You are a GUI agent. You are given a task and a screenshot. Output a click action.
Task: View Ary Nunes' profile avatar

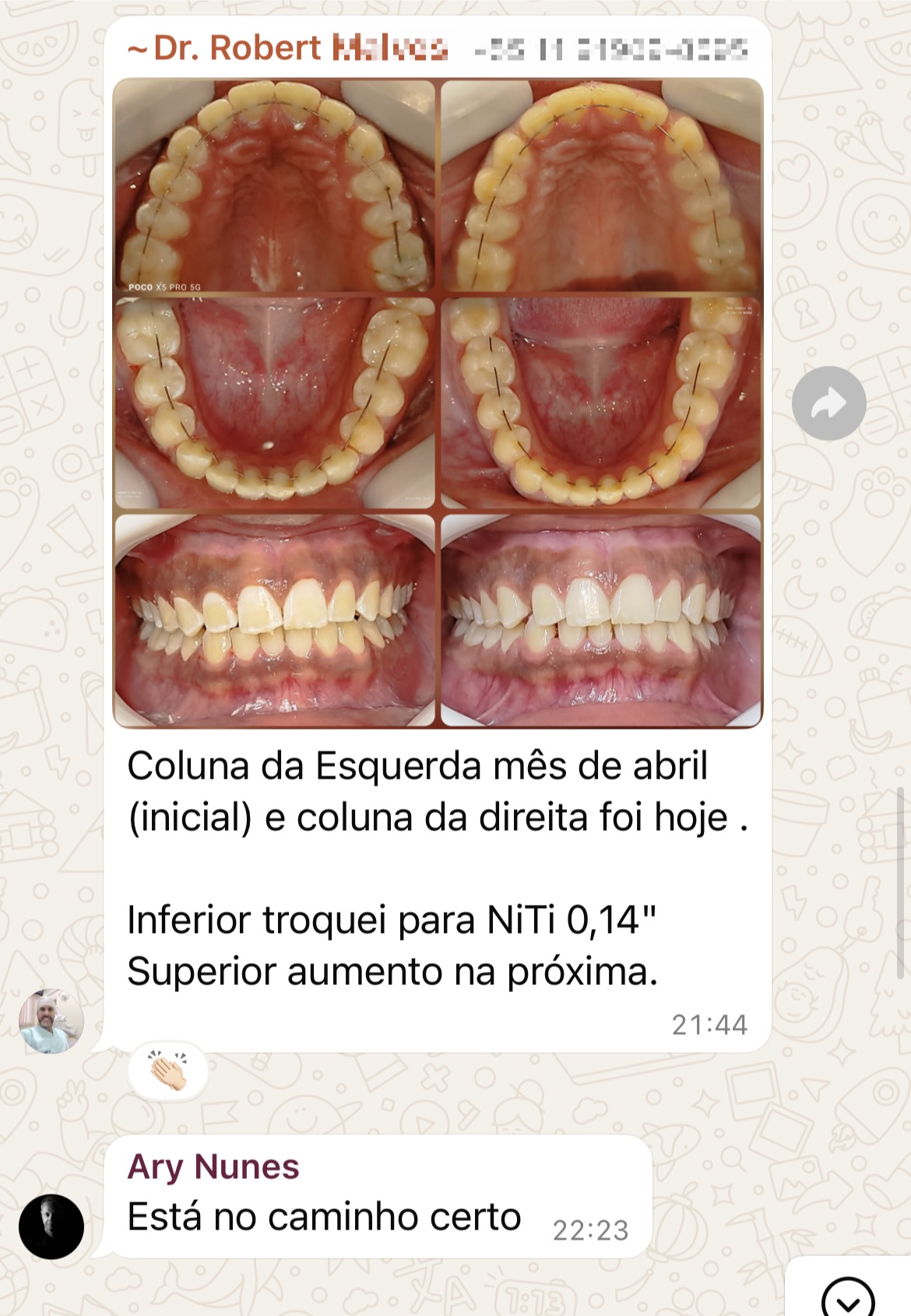pyautogui.click(x=51, y=1226)
